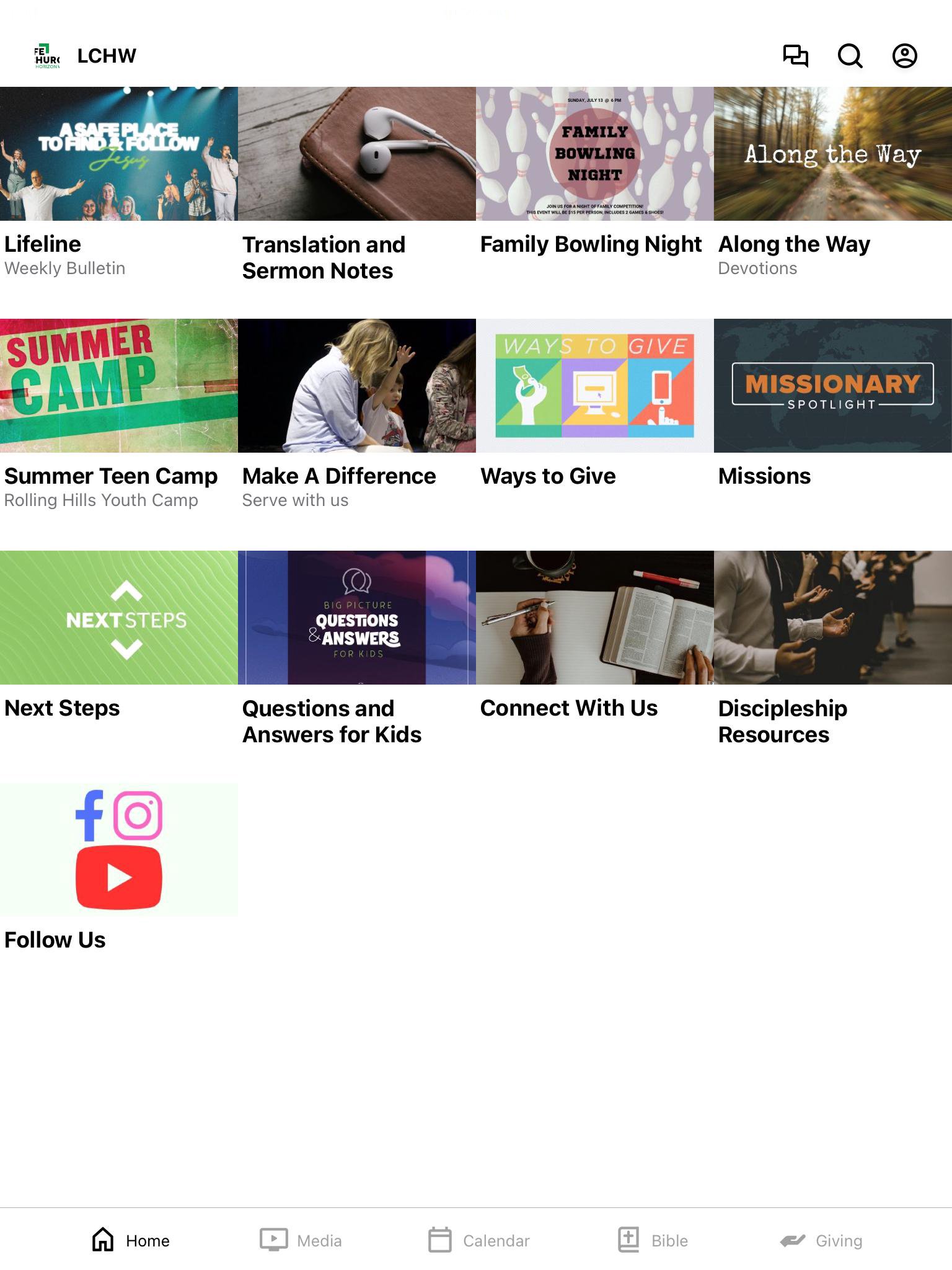Open Translation and Sermon Notes
Screen dimensions: 952x1270
pos(356,154)
